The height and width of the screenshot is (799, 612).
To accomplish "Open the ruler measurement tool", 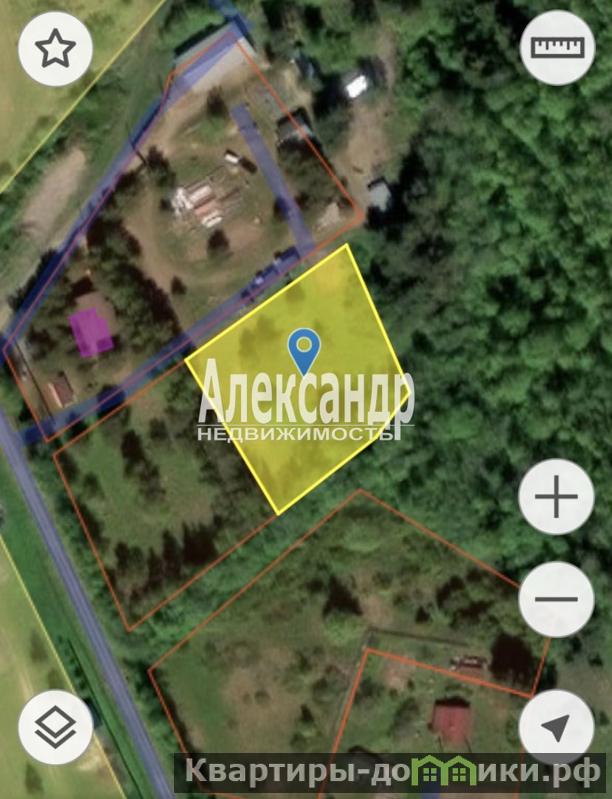I will 557,48.
